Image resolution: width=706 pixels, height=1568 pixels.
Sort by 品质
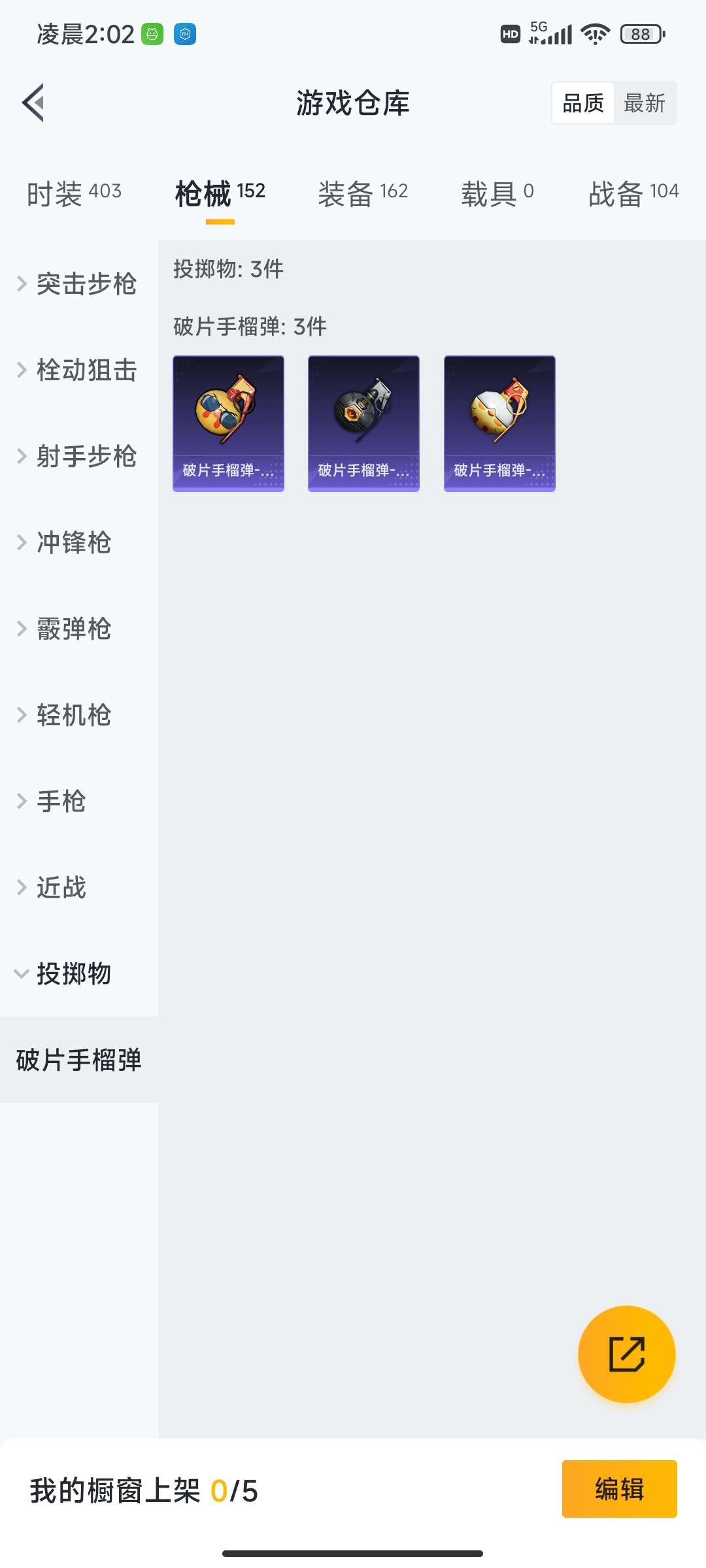[583, 103]
